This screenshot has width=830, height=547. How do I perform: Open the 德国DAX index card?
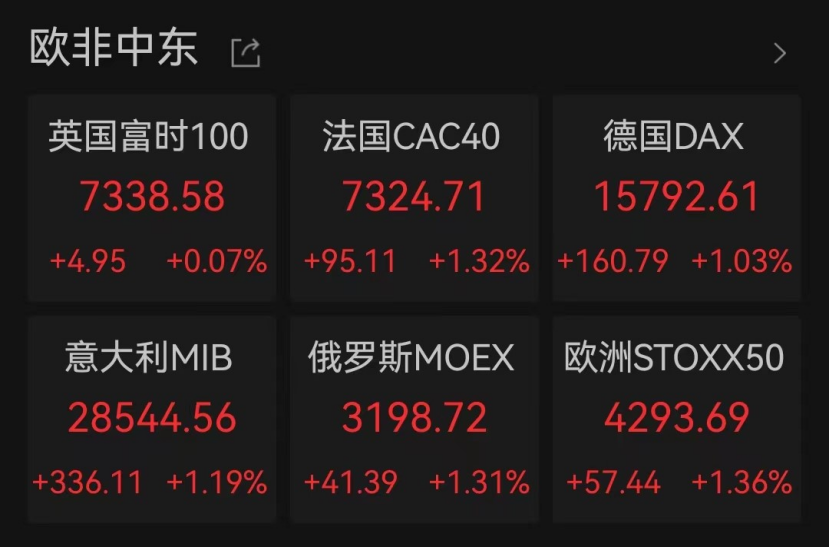pos(676,198)
